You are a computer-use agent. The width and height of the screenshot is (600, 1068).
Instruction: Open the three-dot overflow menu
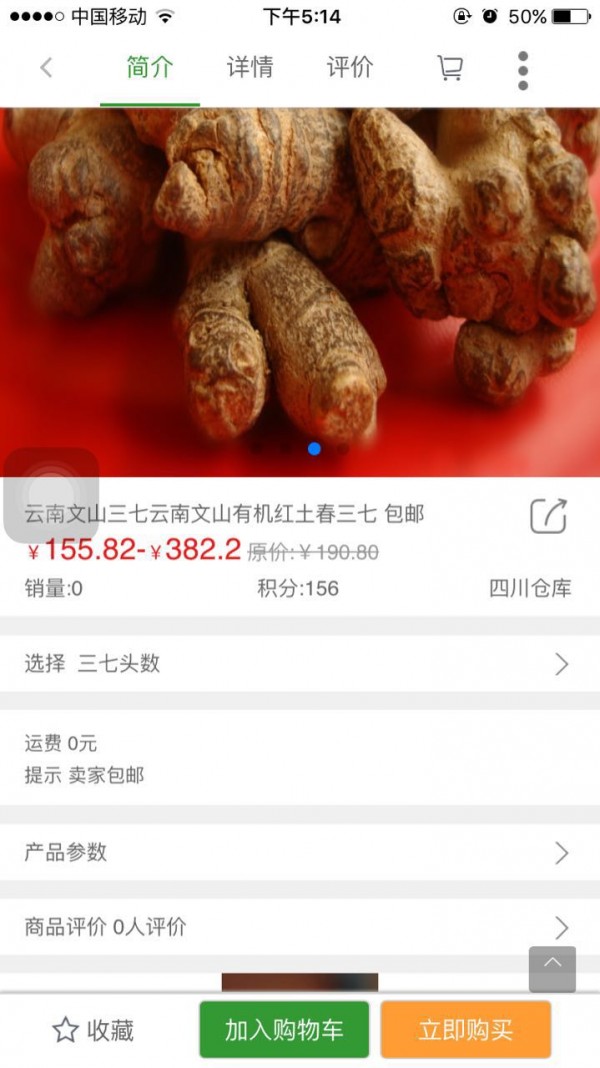coord(523,70)
